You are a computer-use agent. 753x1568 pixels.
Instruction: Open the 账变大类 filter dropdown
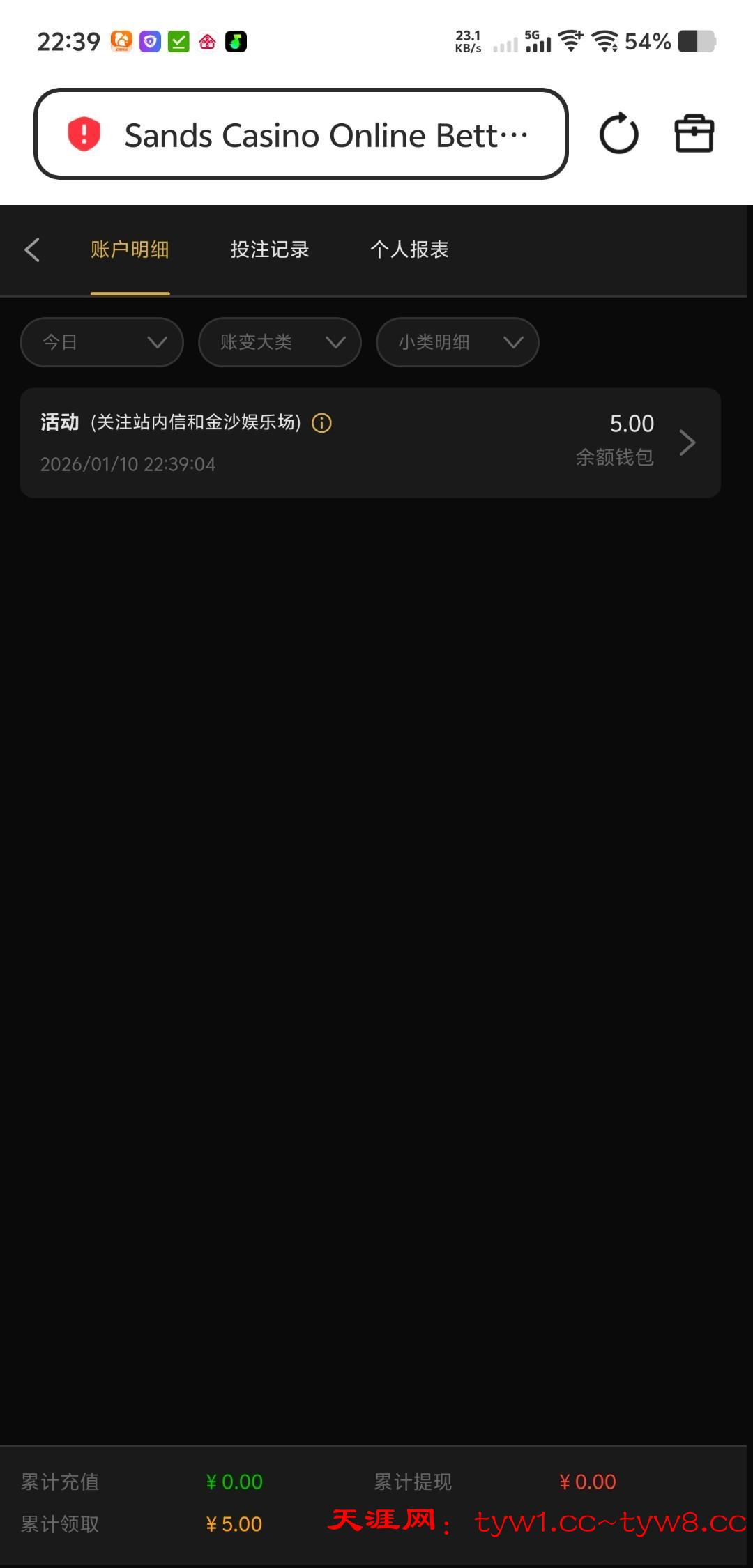[280, 342]
